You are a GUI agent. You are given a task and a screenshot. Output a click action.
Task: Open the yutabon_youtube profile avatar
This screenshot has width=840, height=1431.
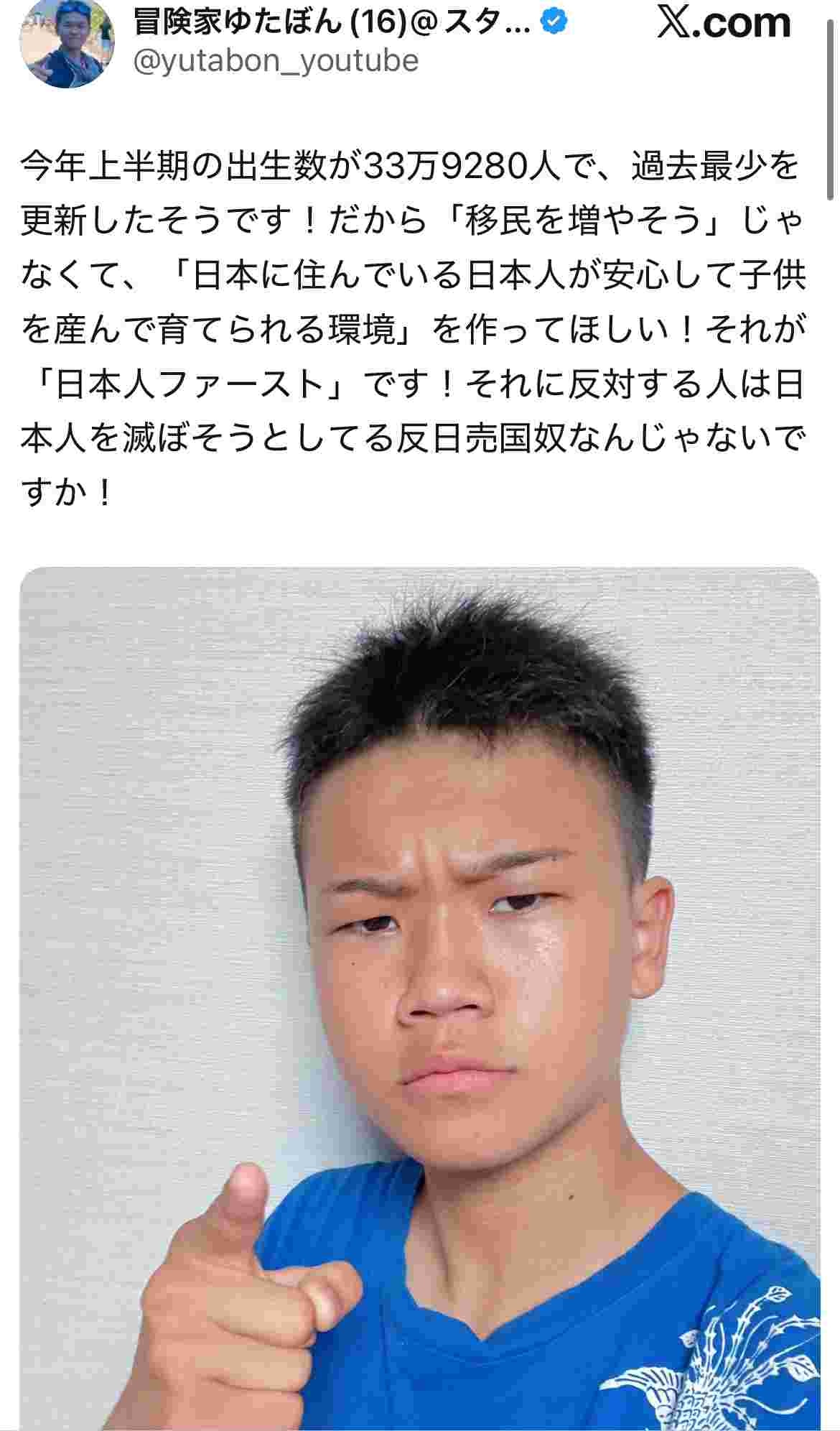pyautogui.click(x=66, y=43)
